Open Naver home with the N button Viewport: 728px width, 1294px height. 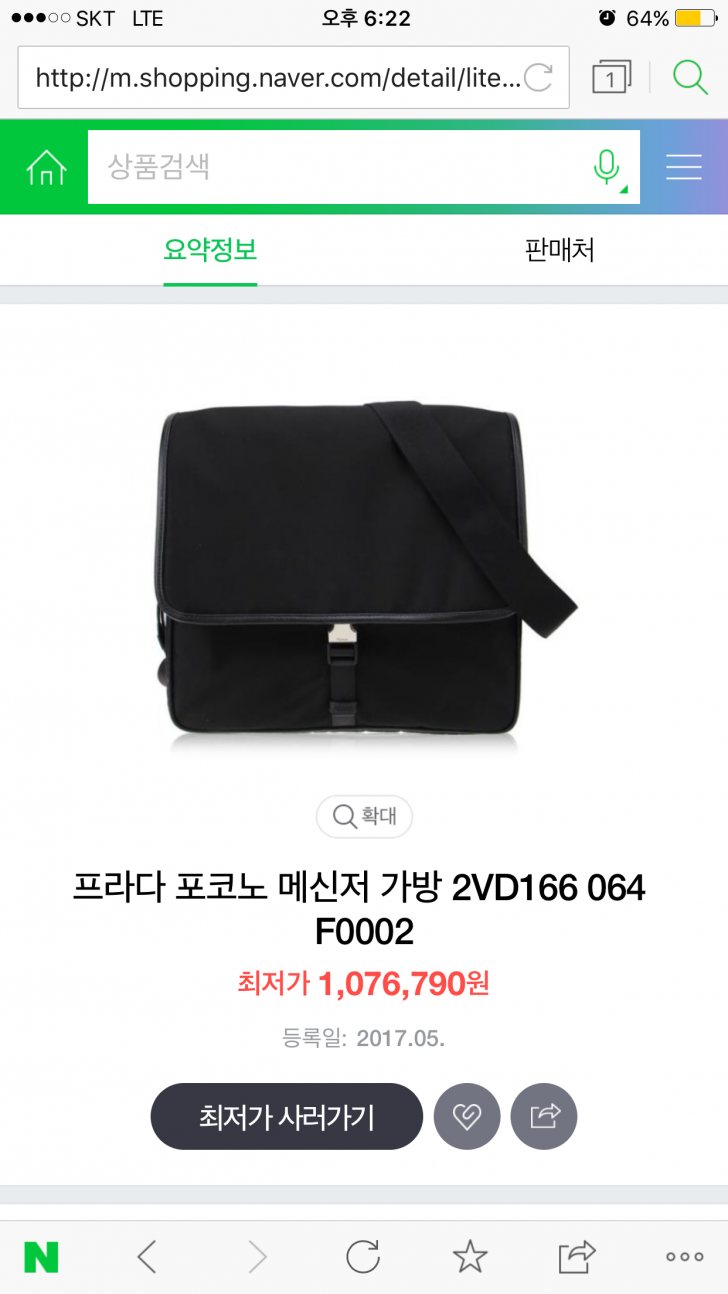coord(41,1256)
